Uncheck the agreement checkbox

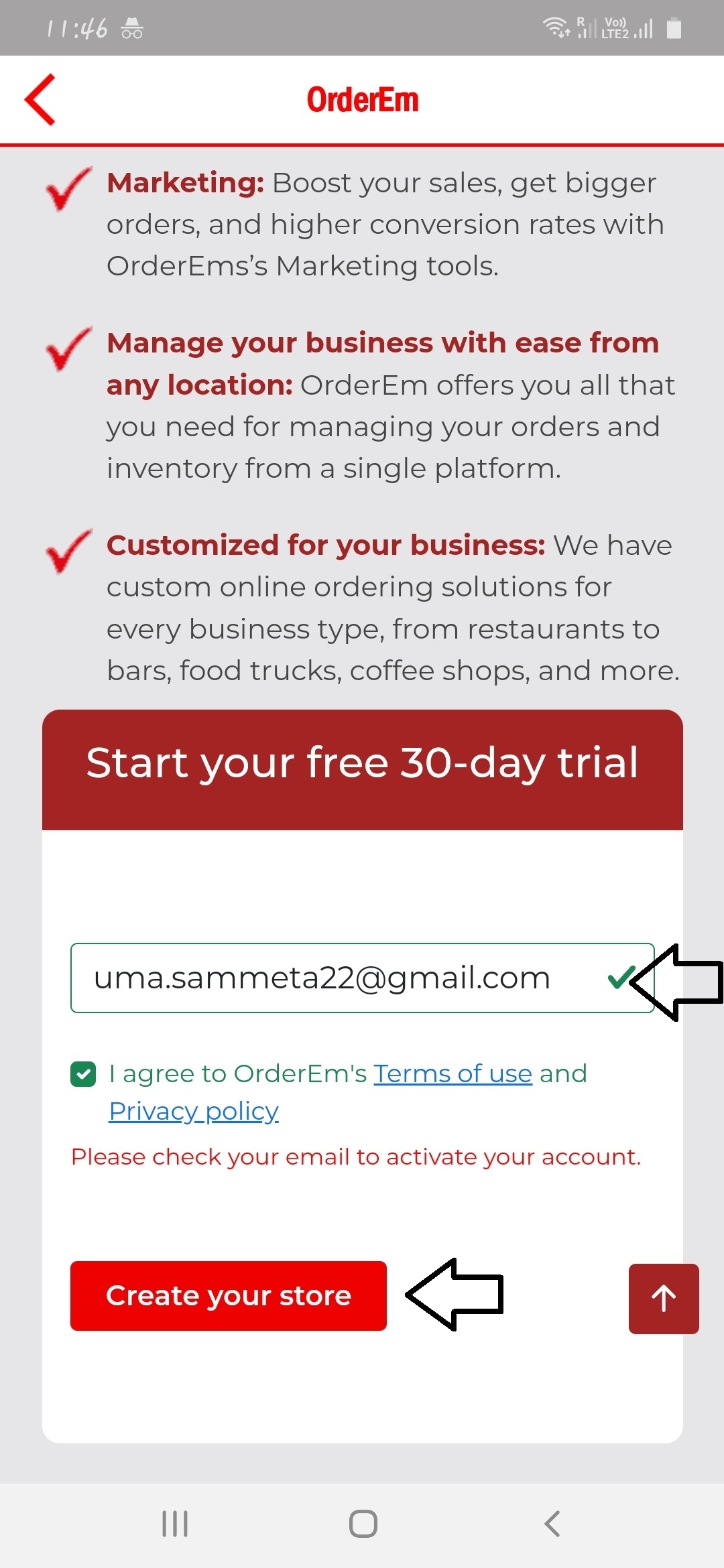(x=83, y=1074)
